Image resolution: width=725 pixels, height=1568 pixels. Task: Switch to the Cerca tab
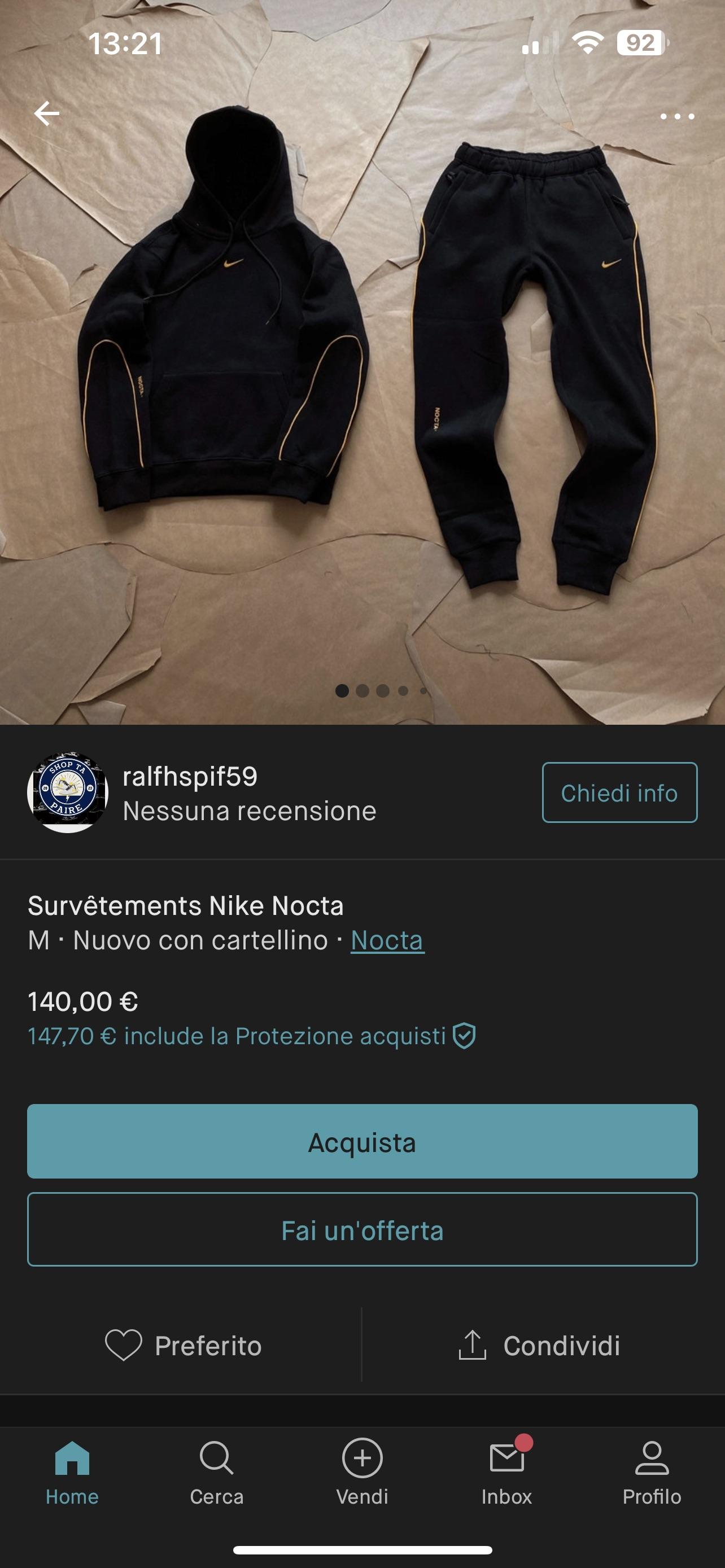pos(217,1473)
